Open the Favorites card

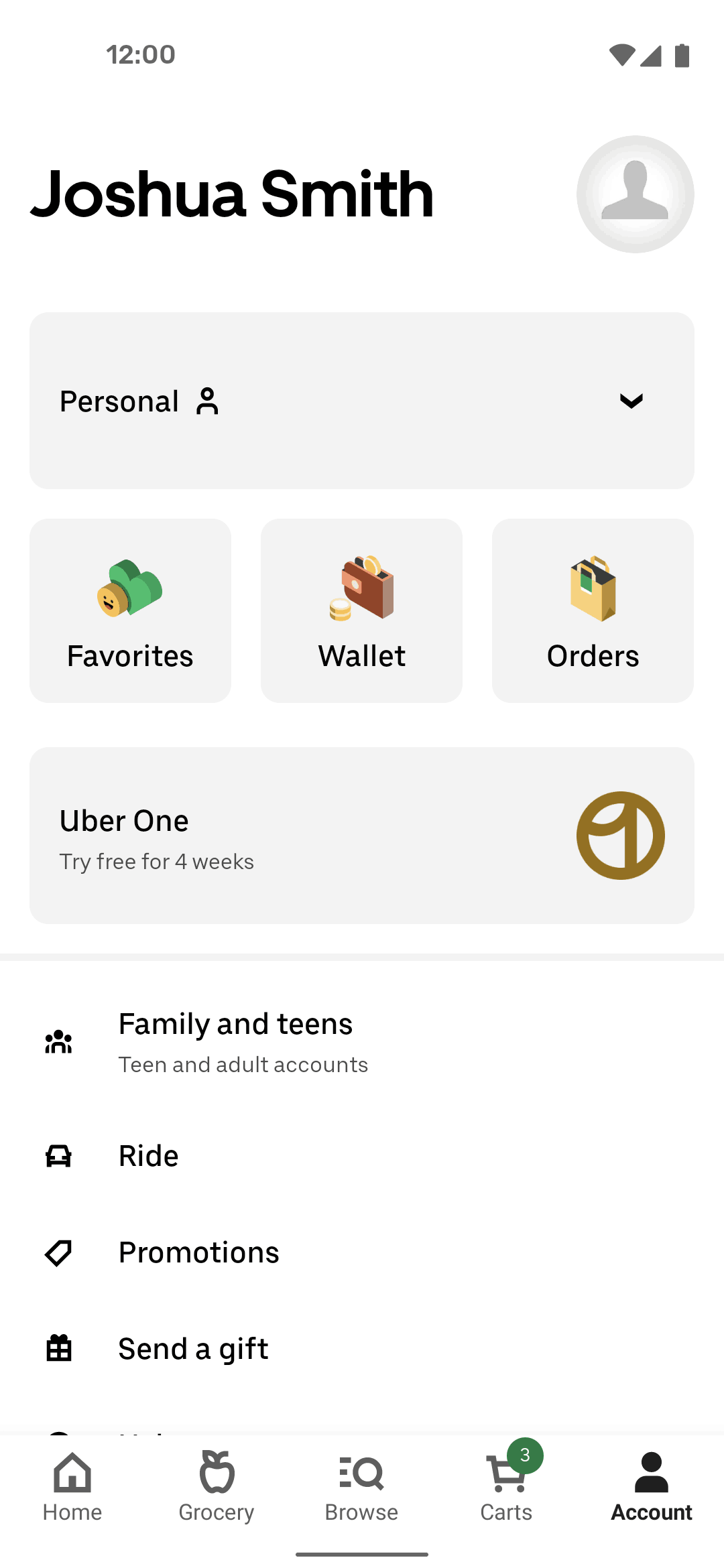coord(130,610)
